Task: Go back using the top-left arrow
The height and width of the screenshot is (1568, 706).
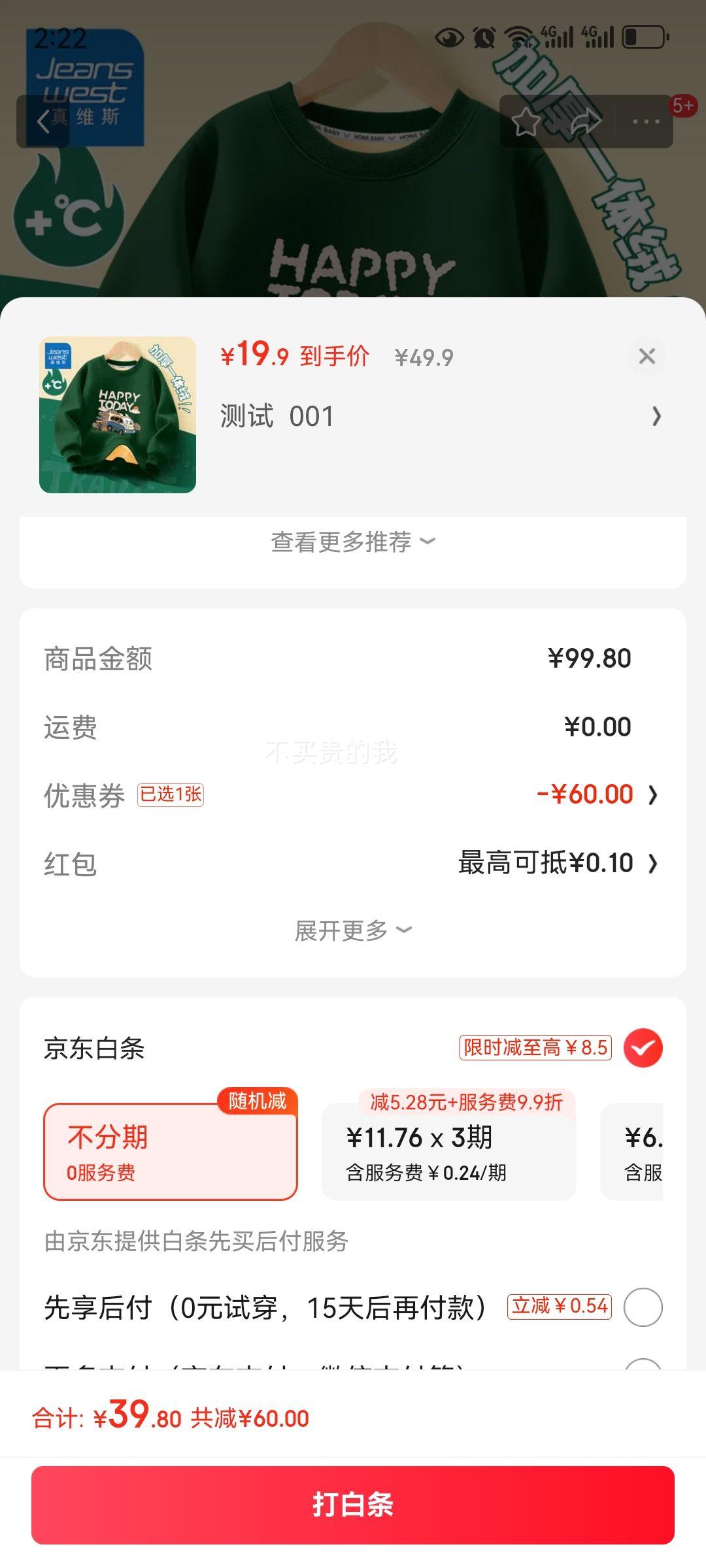Action: (x=43, y=121)
